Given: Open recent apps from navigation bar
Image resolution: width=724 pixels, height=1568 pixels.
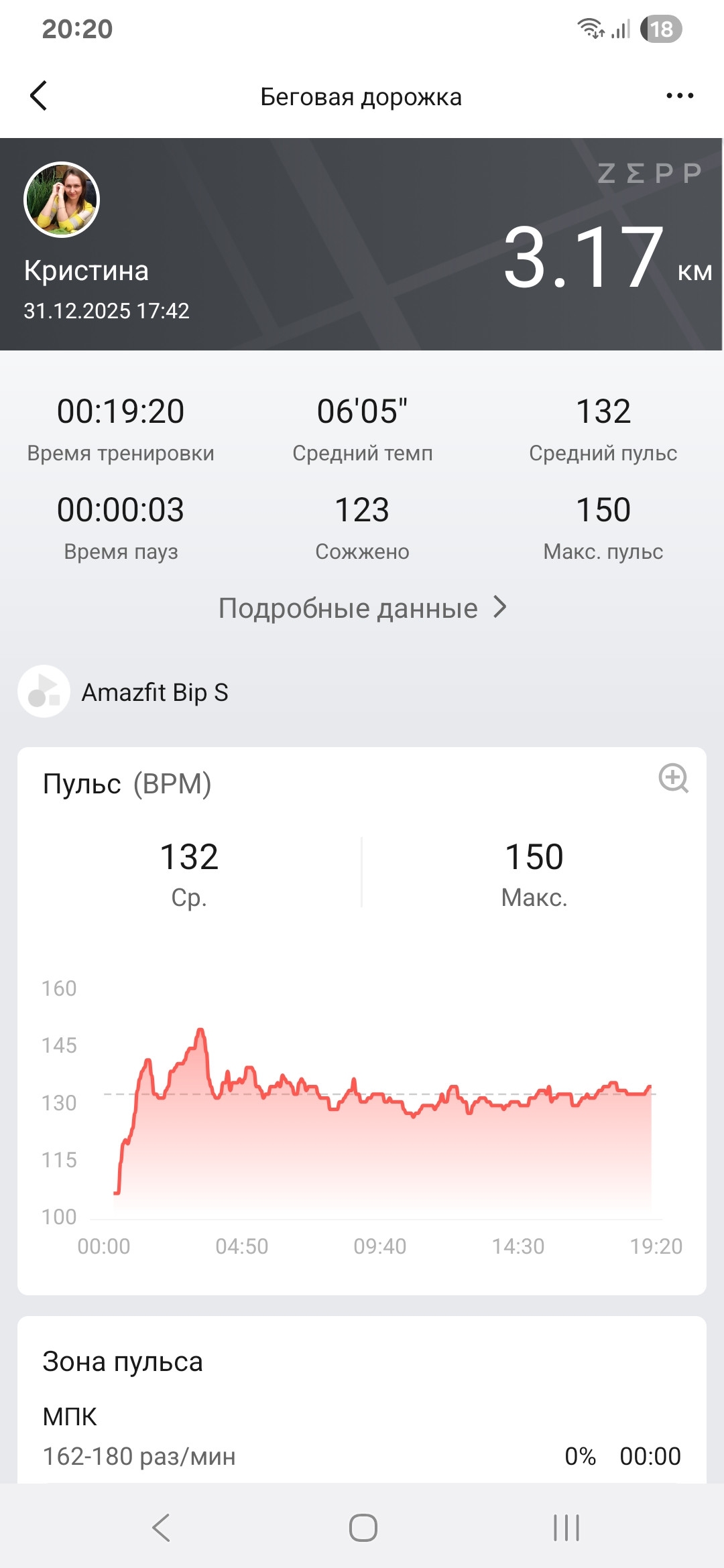Looking at the screenshot, I should click(566, 1527).
